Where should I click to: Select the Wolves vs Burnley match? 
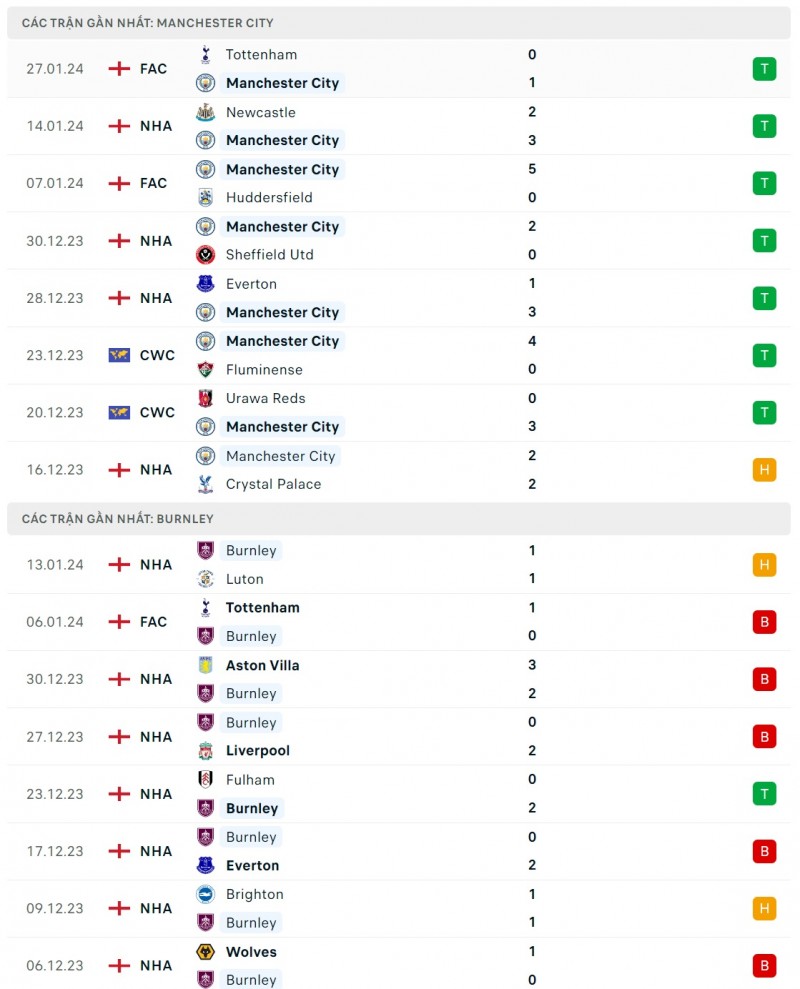click(x=400, y=966)
